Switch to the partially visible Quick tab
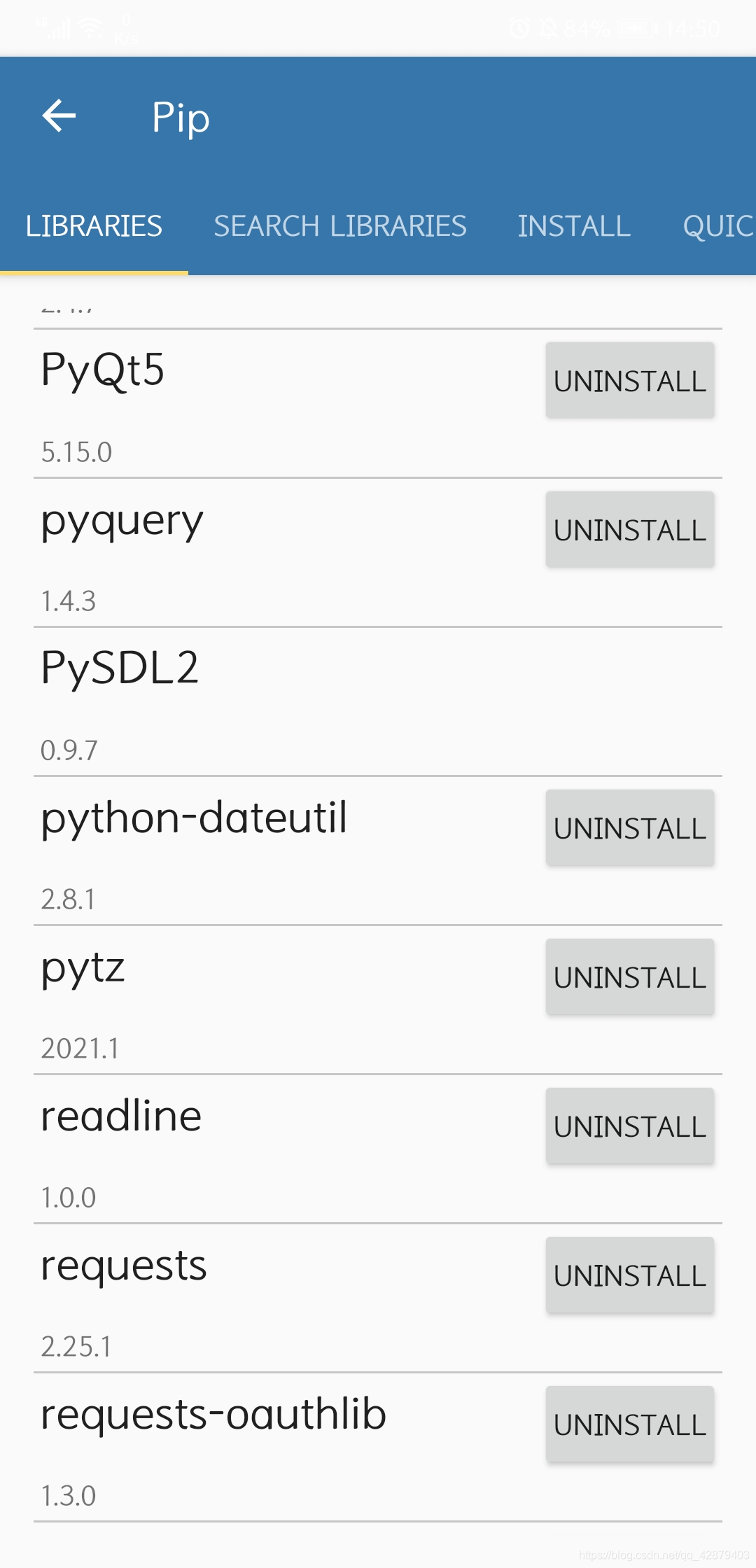The height and width of the screenshot is (1568, 756). (x=718, y=226)
